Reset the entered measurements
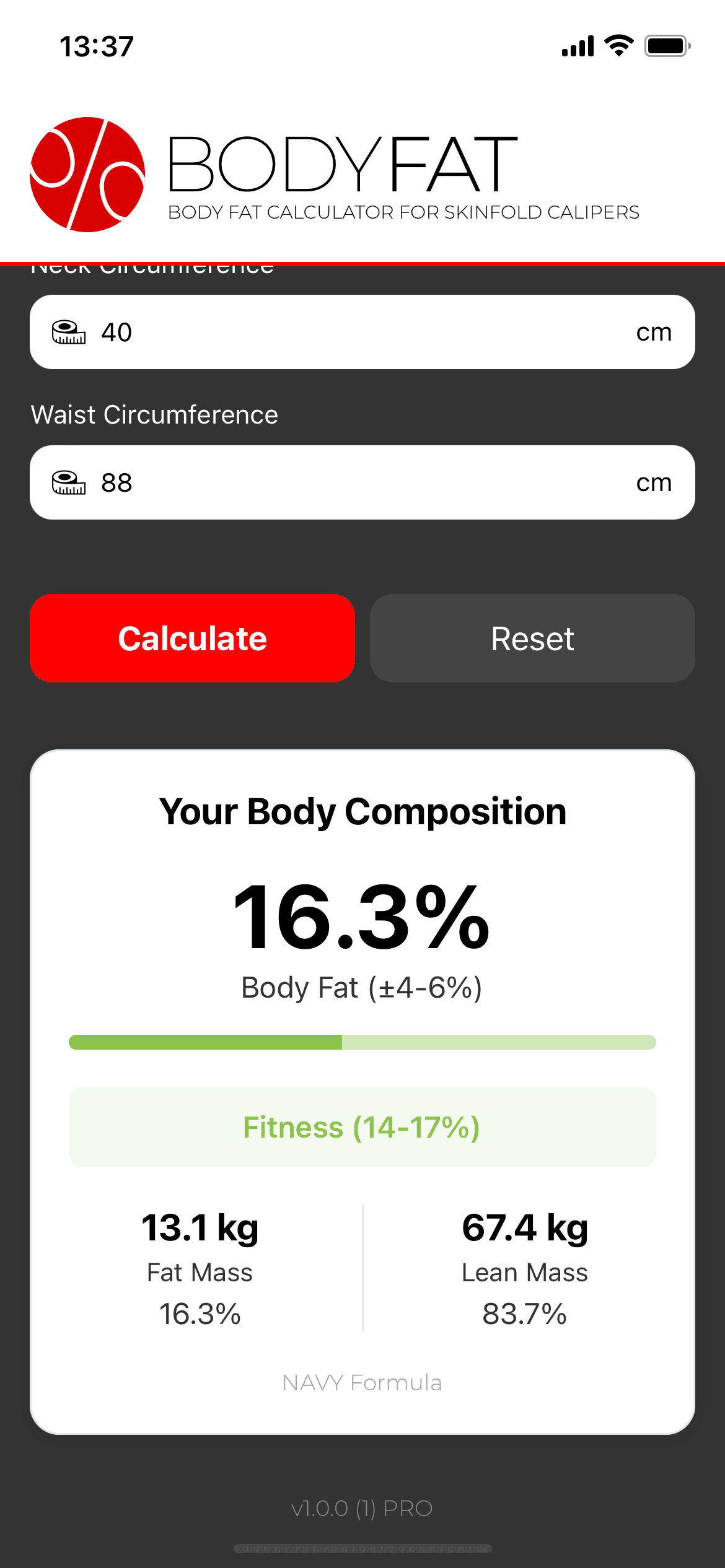The image size is (725, 1568). click(x=532, y=638)
